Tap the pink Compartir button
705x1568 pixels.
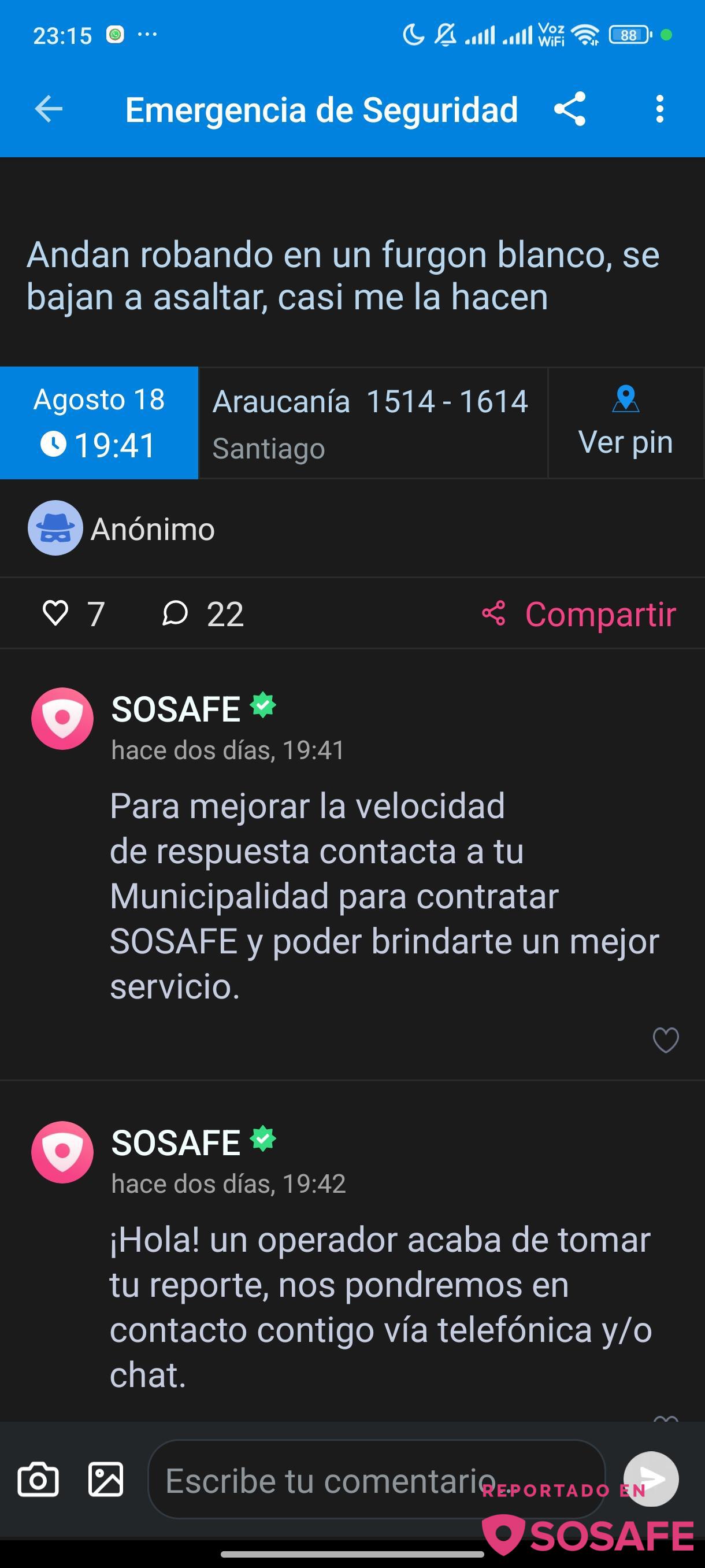pyautogui.click(x=578, y=613)
